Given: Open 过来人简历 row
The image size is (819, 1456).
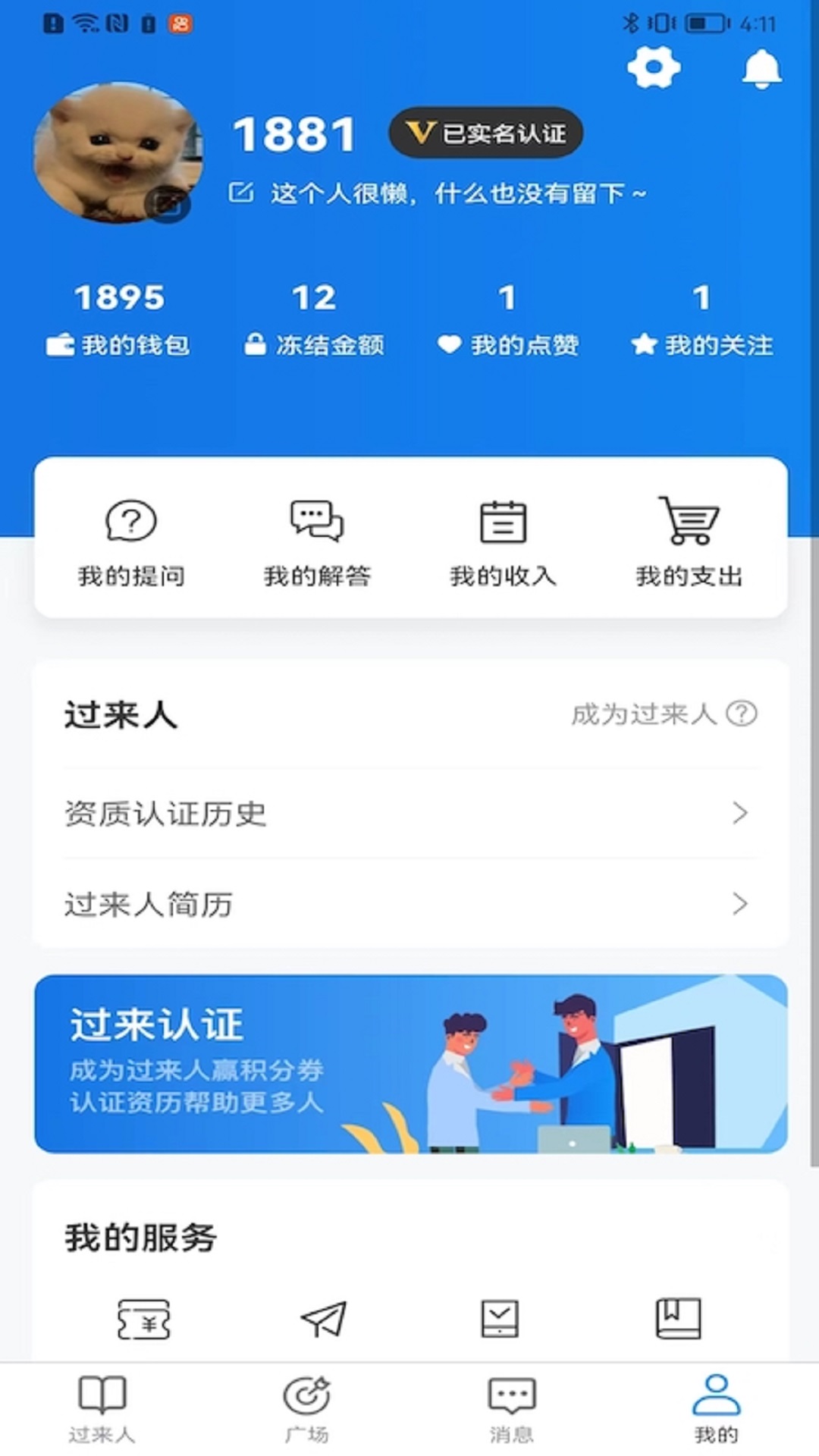Looking at the screenshot, I should coord(410,903).
